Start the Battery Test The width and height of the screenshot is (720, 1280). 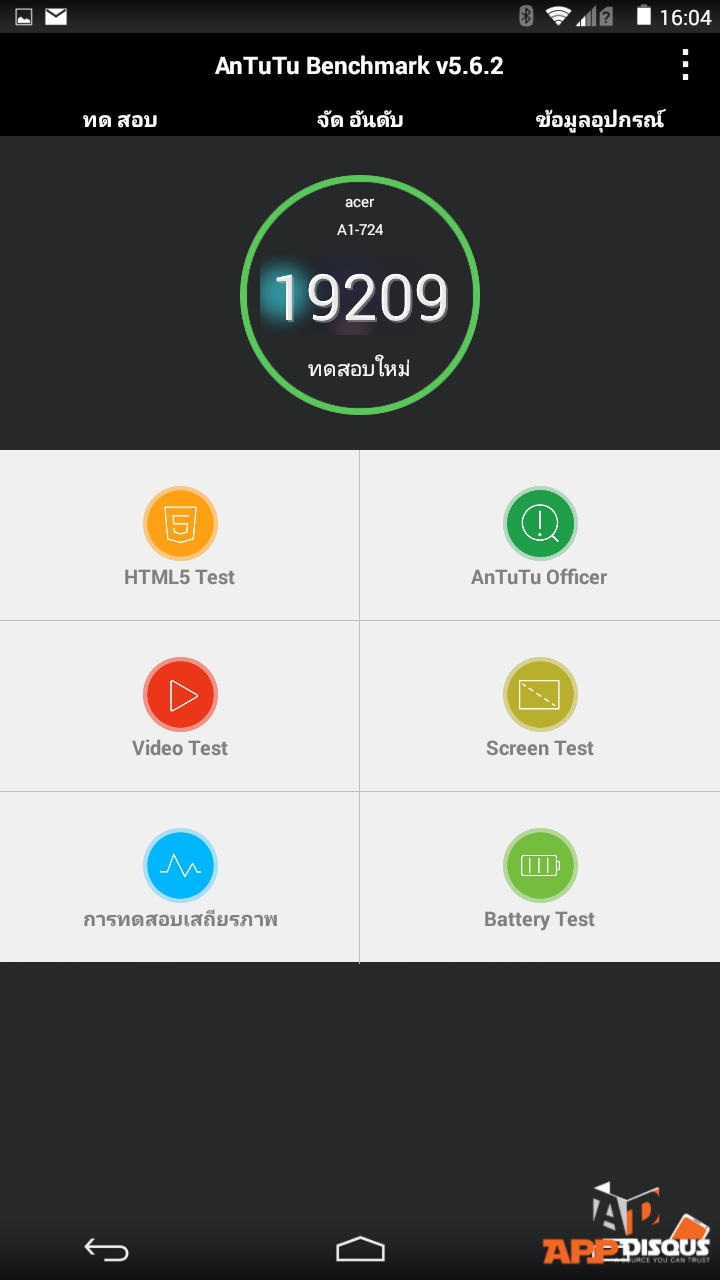pos(540,877)
